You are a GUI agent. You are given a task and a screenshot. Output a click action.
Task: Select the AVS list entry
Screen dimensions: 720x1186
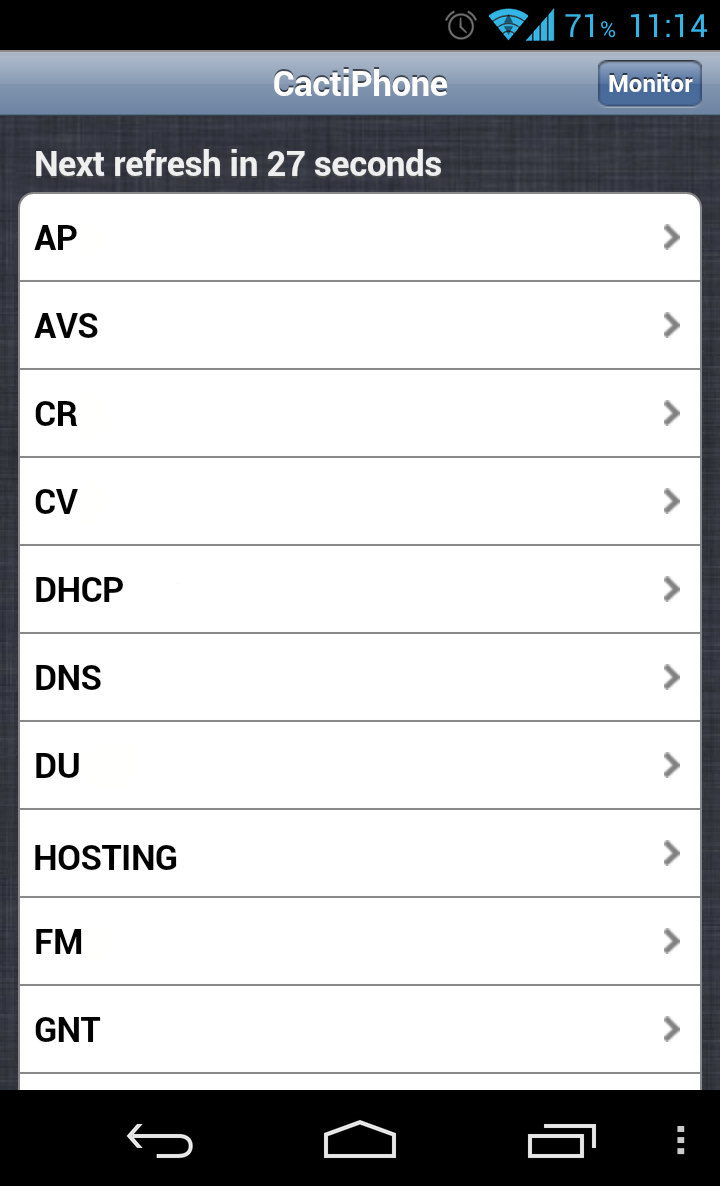point(360,325)
